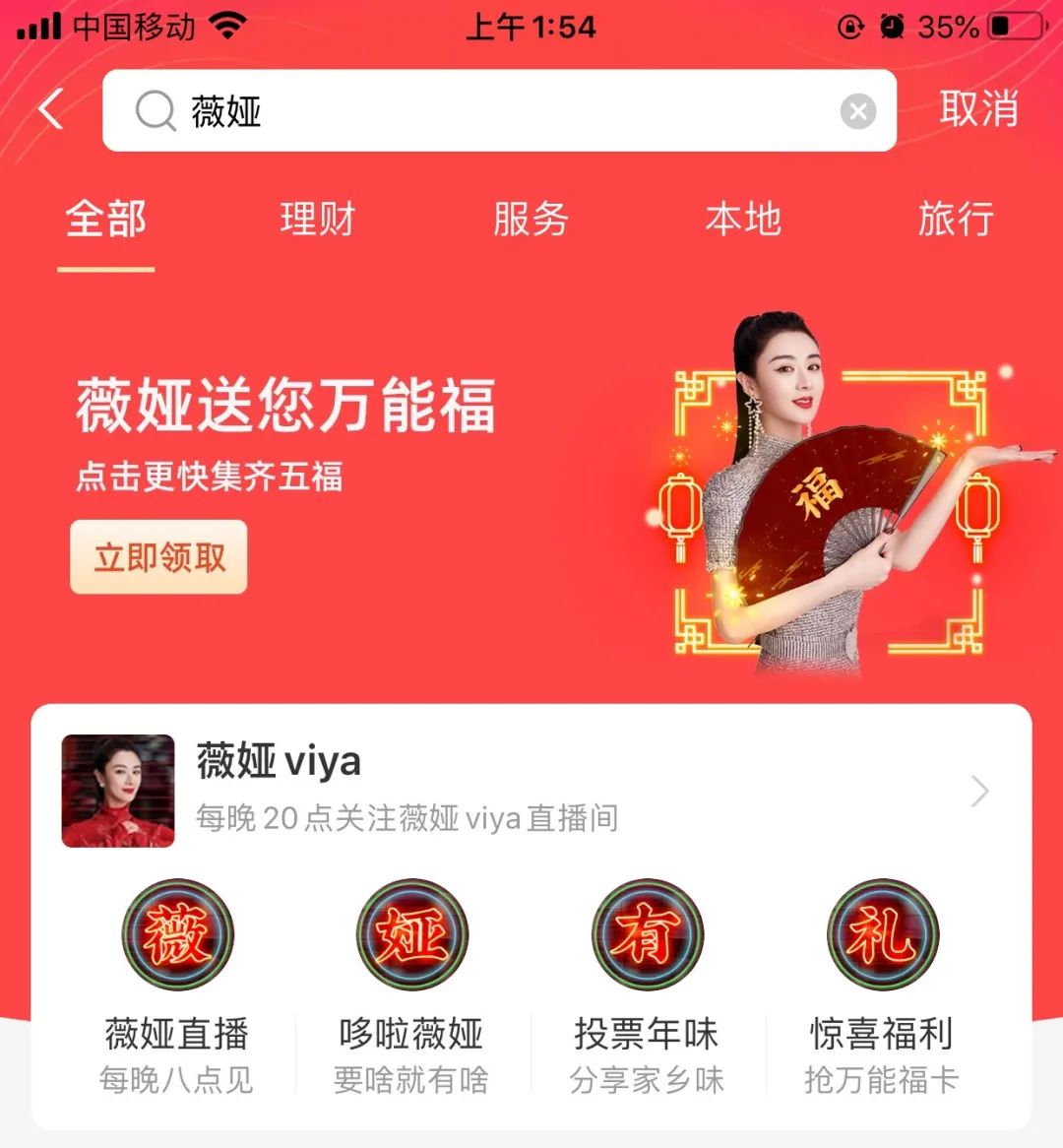The height and width of the screenshot is (1148, 1063).
Task: Clear the search text
Action: click(857, 111)
